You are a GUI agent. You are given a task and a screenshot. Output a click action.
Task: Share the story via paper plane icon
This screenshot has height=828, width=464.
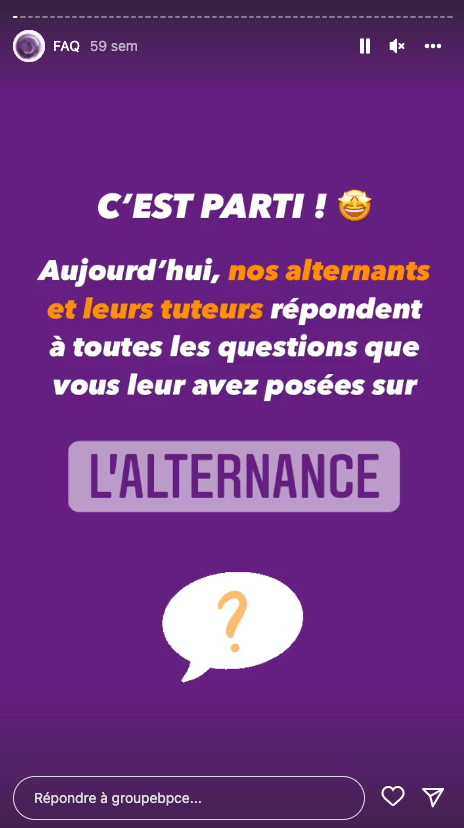click(433, 796)
